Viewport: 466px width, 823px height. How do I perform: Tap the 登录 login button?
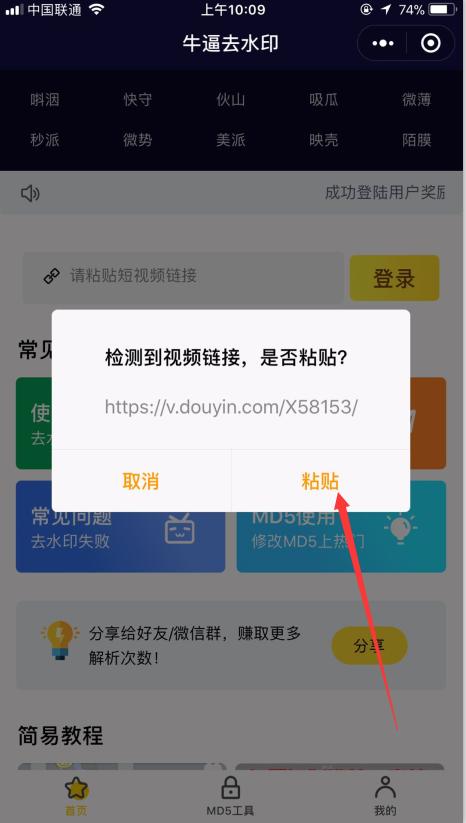click(394, 278)
